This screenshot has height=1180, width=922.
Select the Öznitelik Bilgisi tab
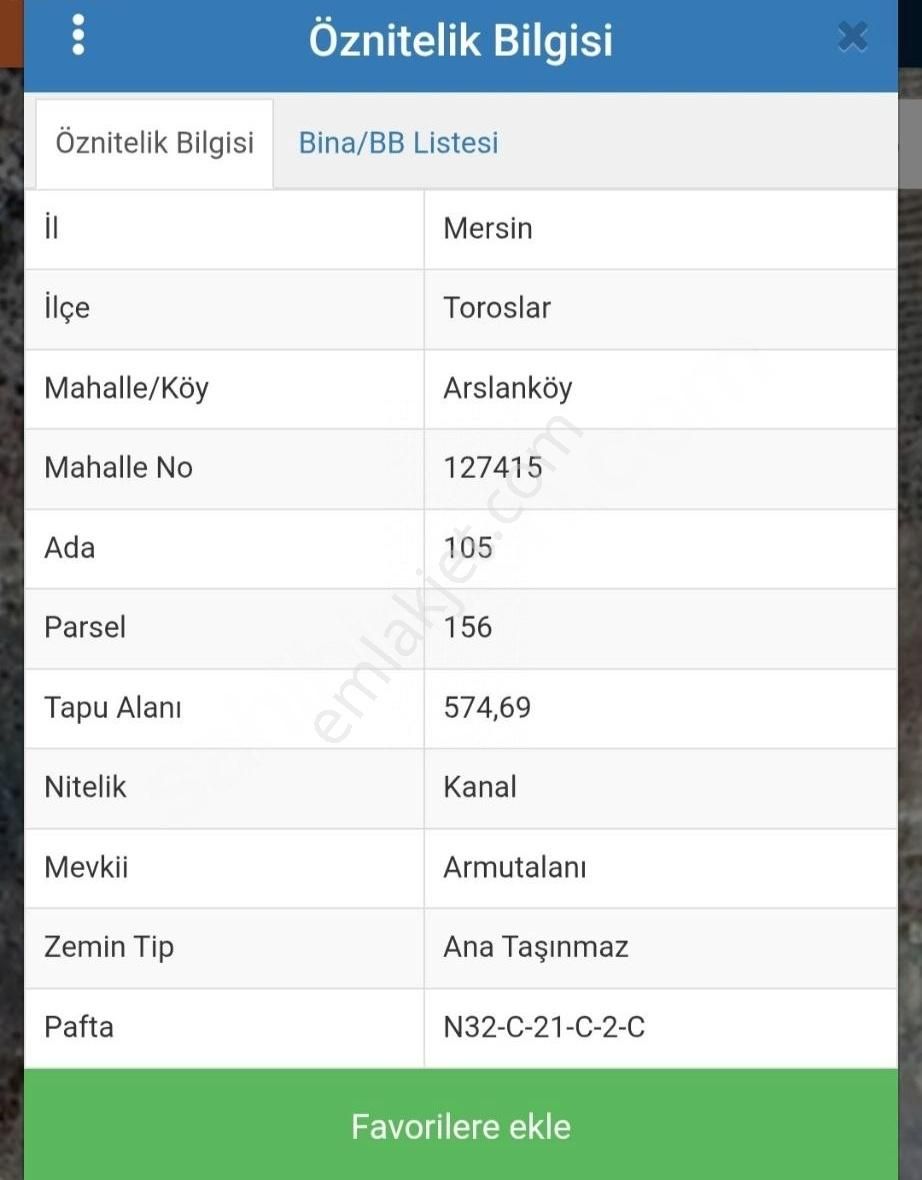(x=154, y=143)
